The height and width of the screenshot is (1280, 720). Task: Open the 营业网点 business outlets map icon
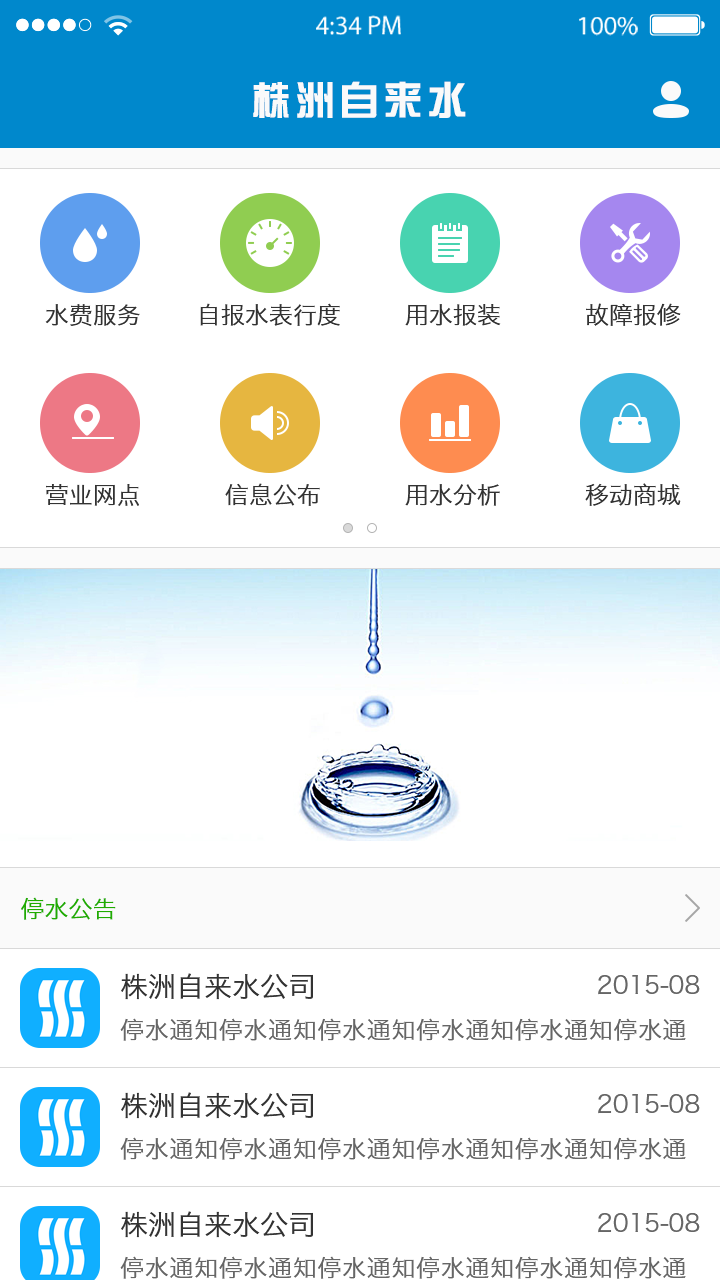pos(90,423)
